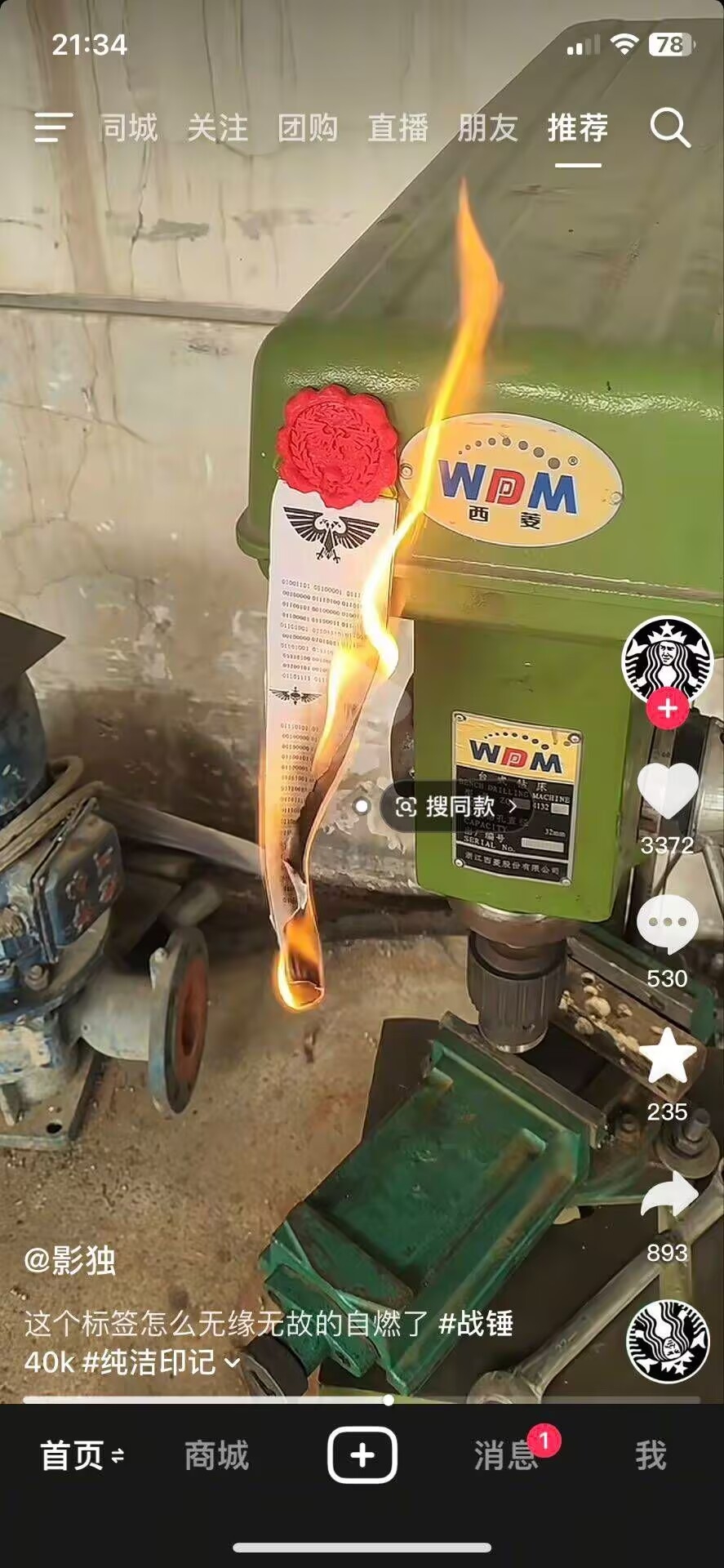Open the 商城 tab in bottom bar
The height and width of the screenshot is (1568, 724).
pos(216,1455)
